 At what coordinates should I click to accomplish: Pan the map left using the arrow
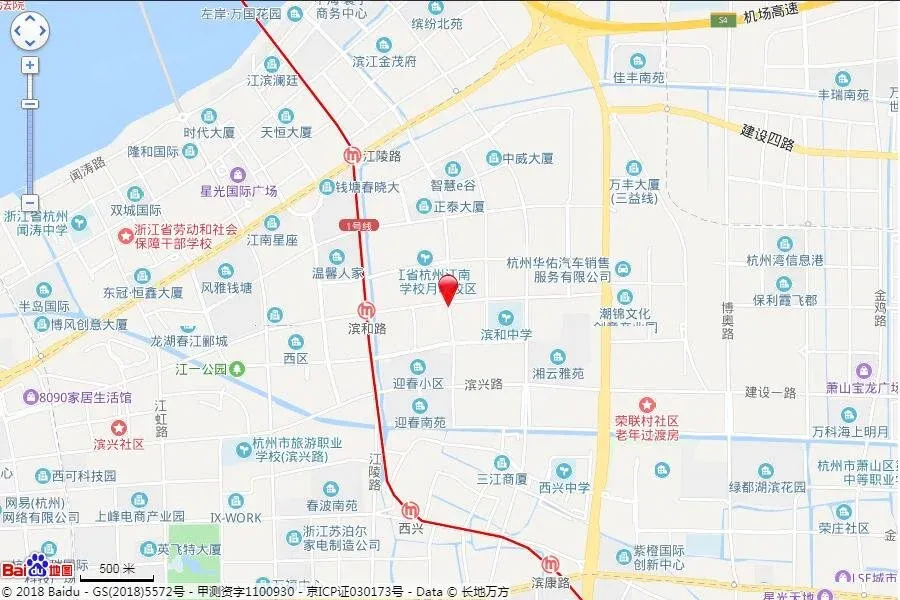click(x=17, y=31)
